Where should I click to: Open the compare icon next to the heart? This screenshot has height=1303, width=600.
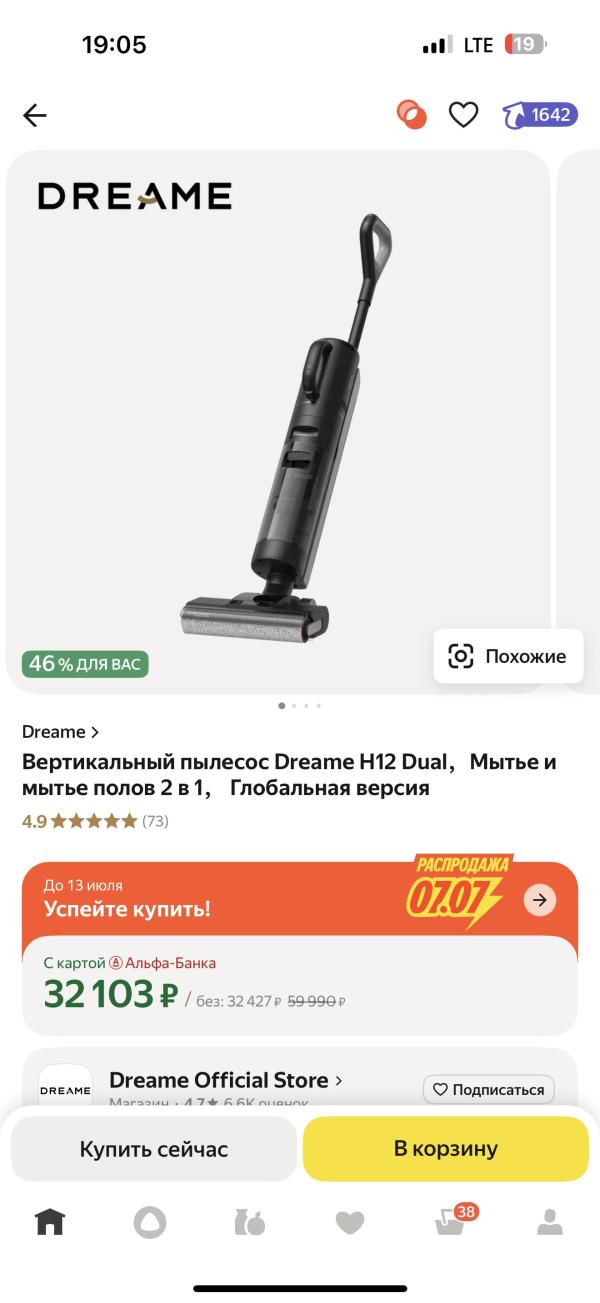(x=411, y=115)
